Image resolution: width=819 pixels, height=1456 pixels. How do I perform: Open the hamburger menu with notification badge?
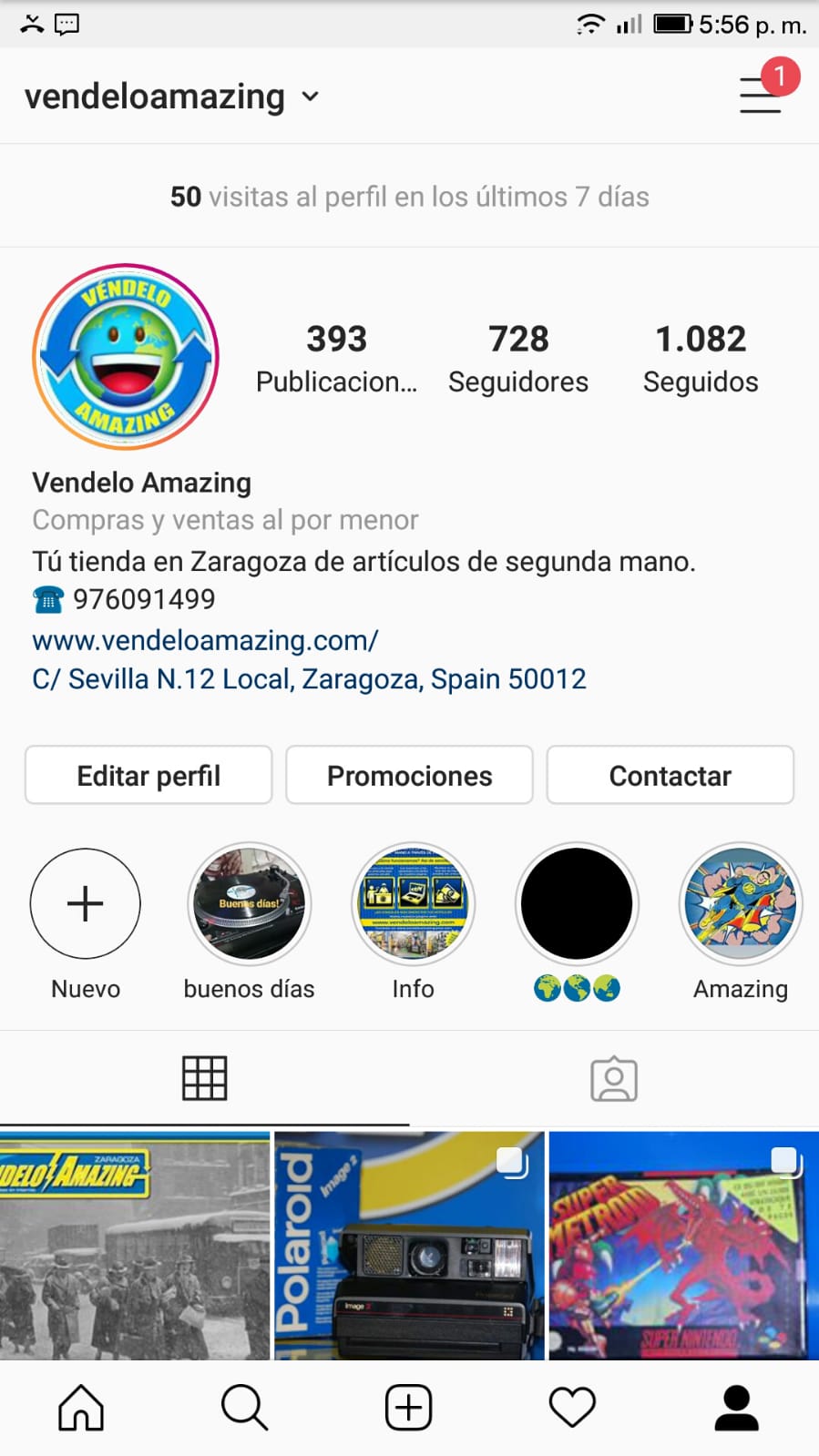[x=761, y=95]
